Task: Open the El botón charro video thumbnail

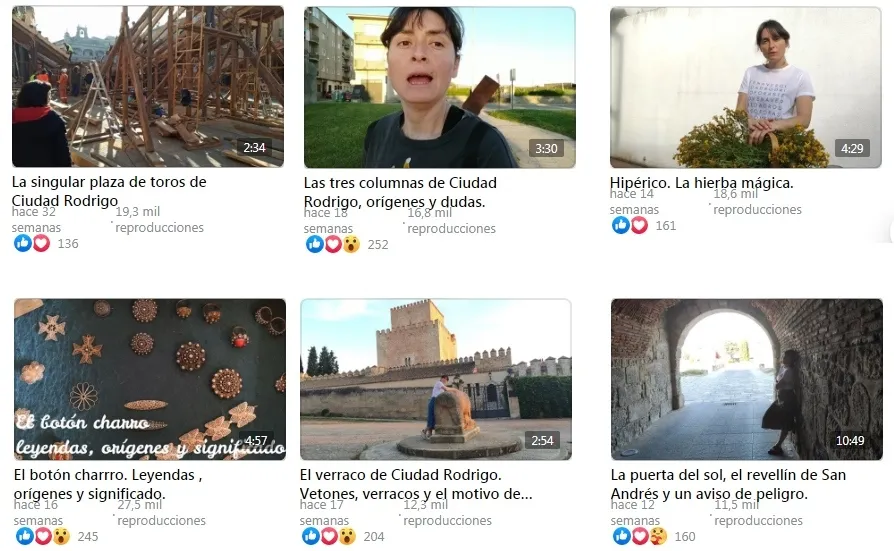Action: click(x=149, y=379)
